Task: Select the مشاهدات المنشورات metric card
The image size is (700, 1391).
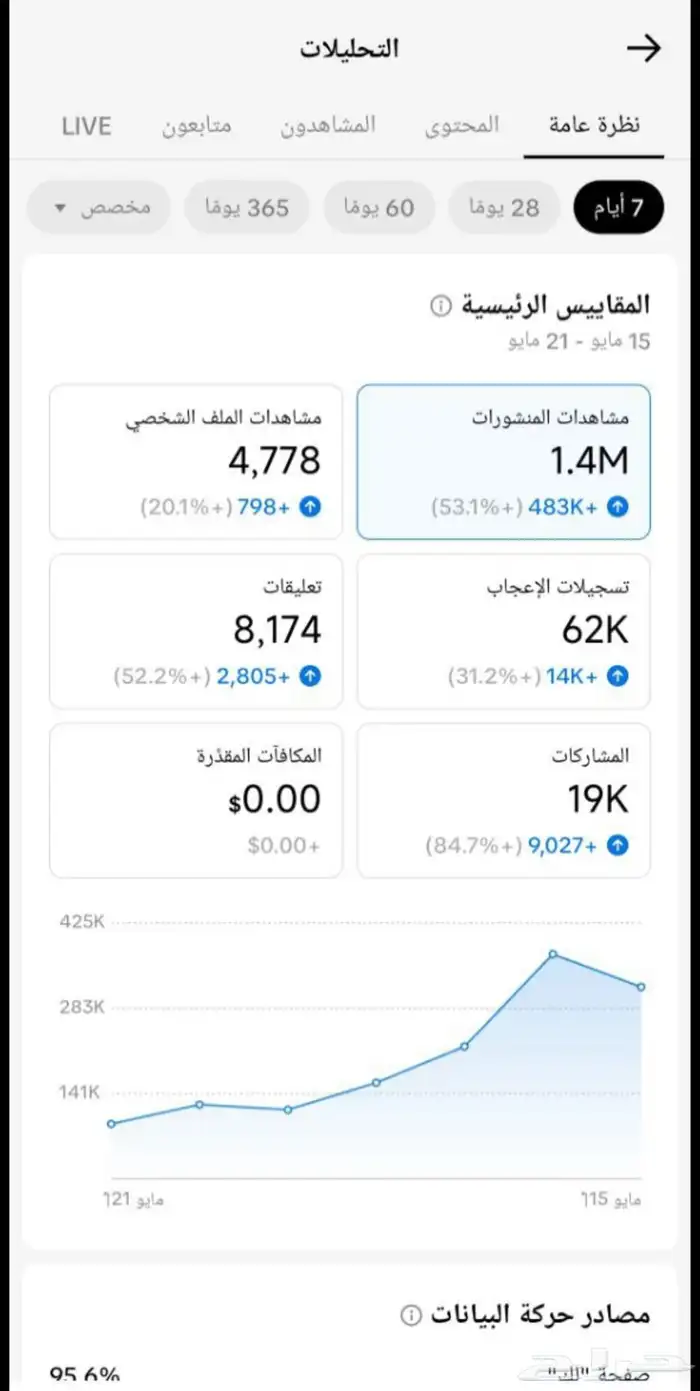Action: click(504, 462)
